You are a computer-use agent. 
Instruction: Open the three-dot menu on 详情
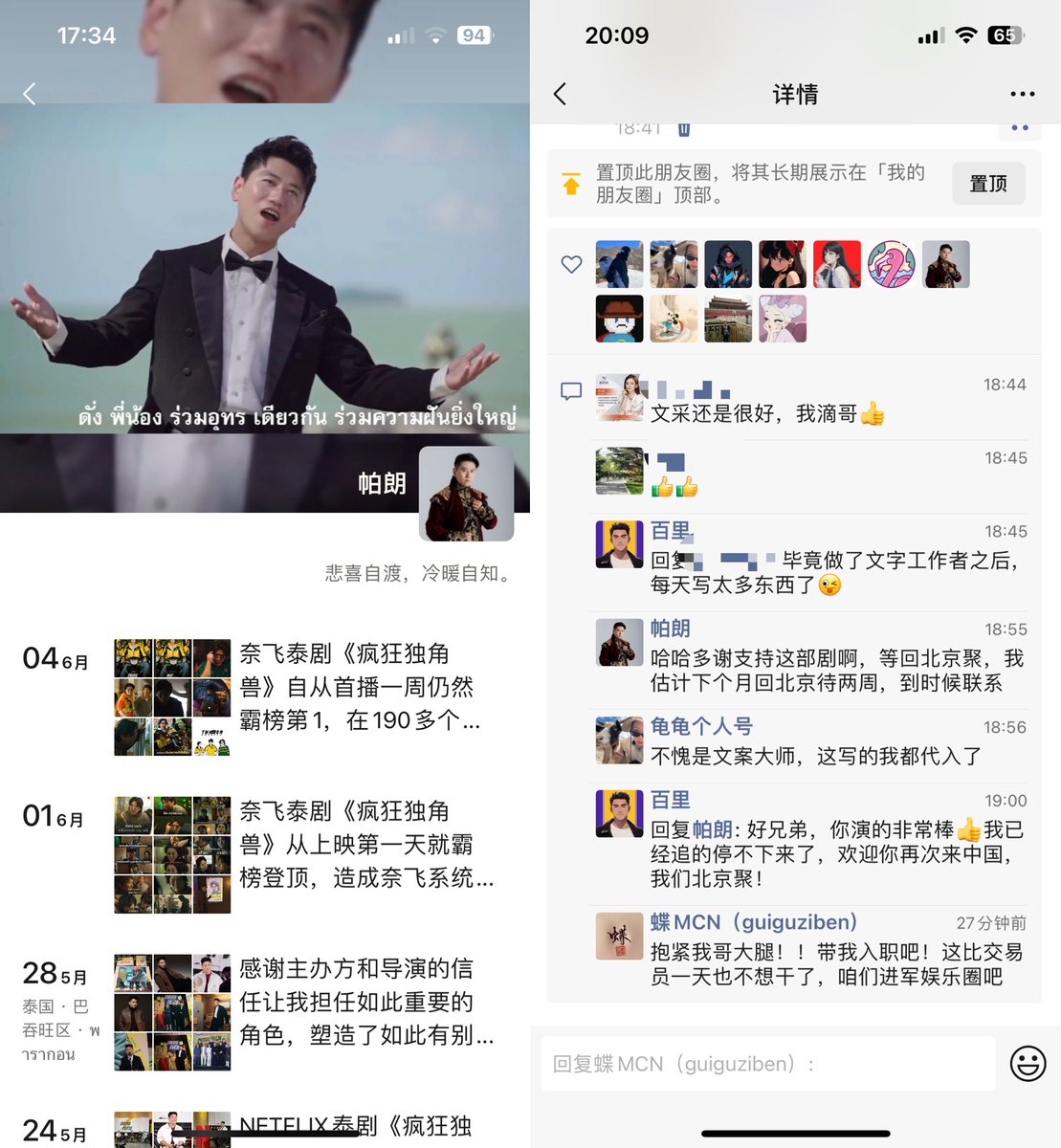1022,94
